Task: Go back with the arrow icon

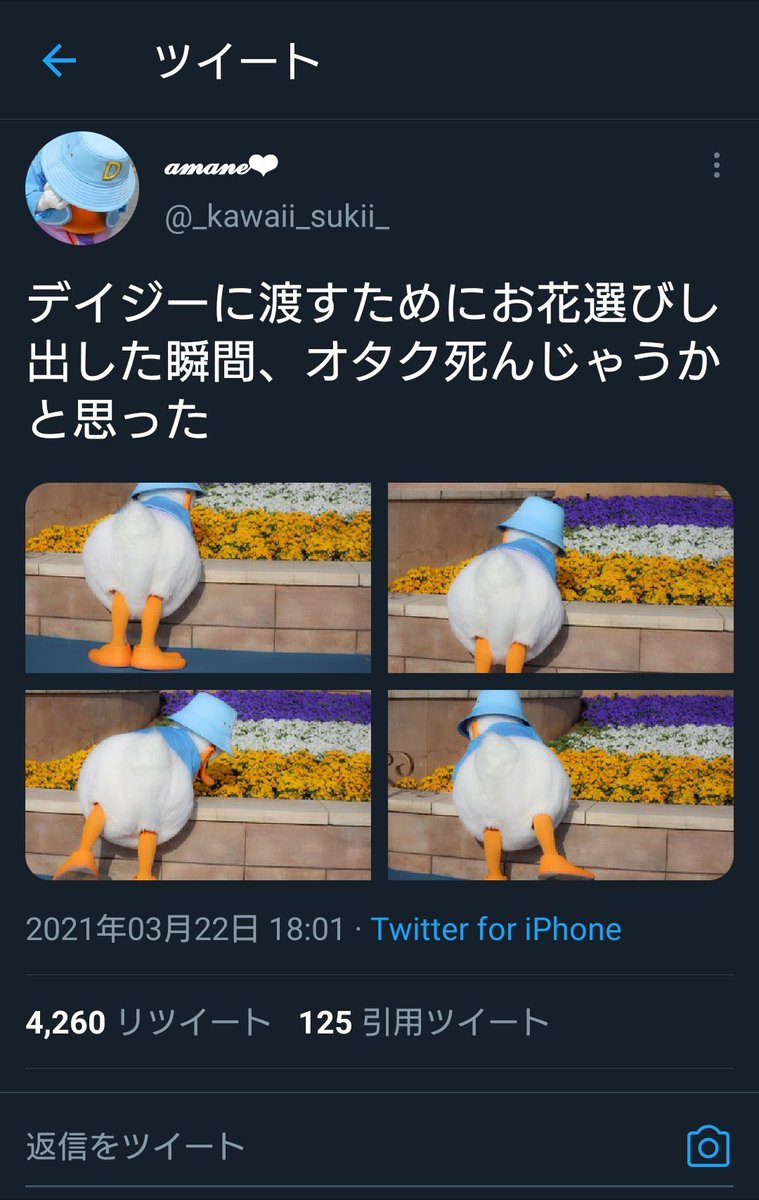Action: 59,62
